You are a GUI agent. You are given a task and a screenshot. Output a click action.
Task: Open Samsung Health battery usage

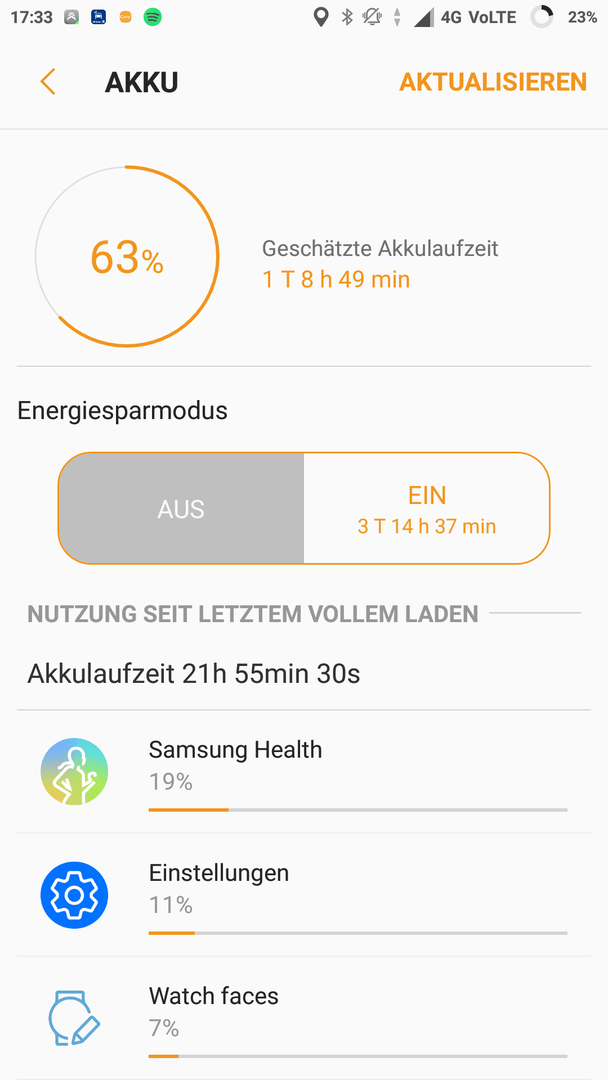click(304, 772)
